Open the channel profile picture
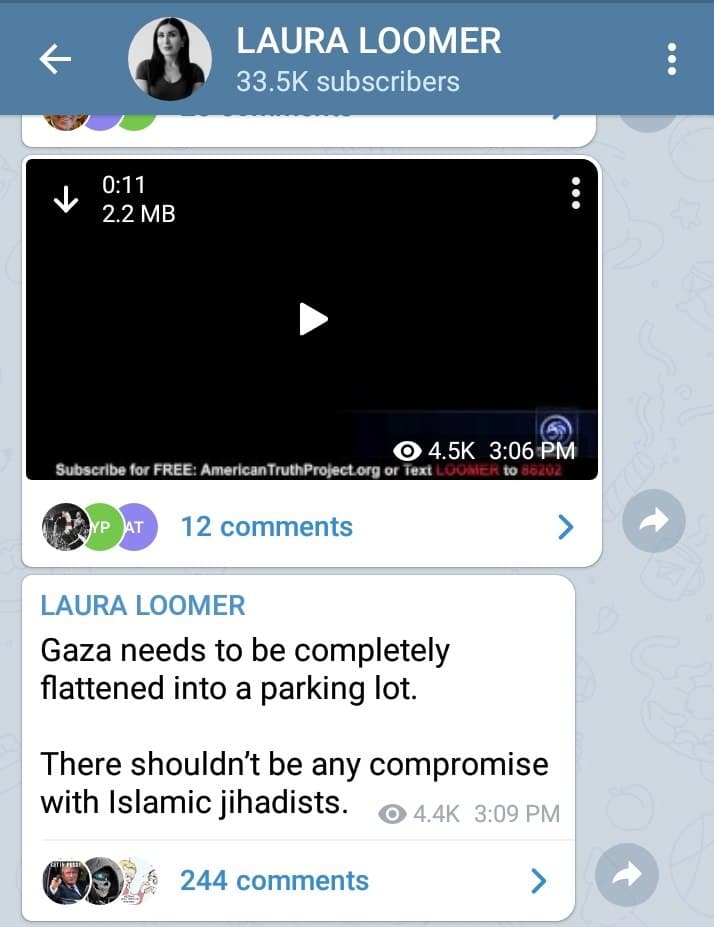Viewport: 714px width, 927px height. click(x=170, y=59)
